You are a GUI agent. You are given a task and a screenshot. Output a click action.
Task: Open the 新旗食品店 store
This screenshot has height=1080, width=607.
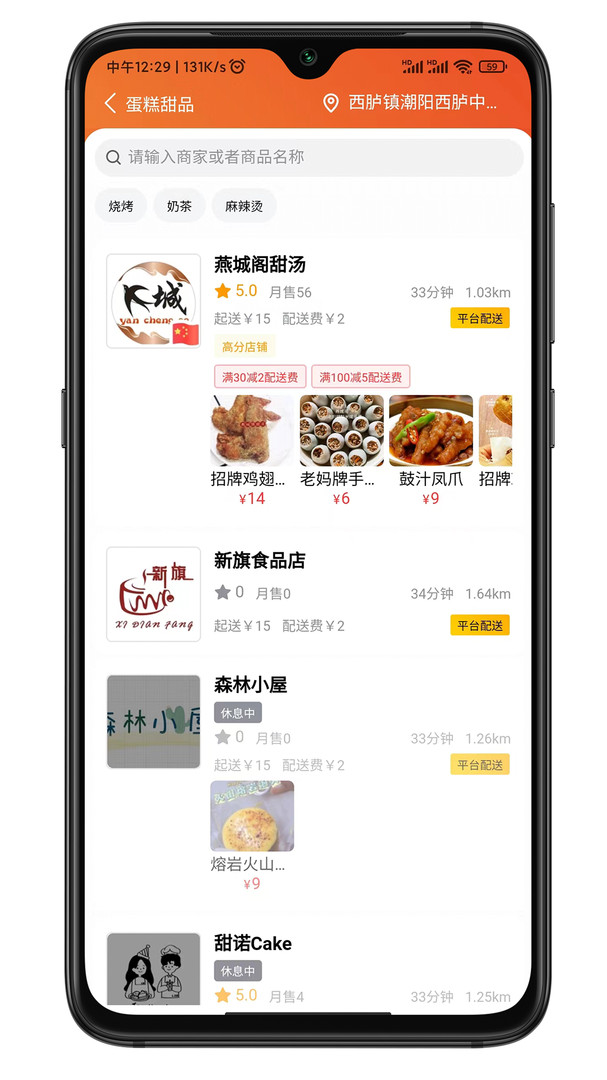click(x=308, y=594)
